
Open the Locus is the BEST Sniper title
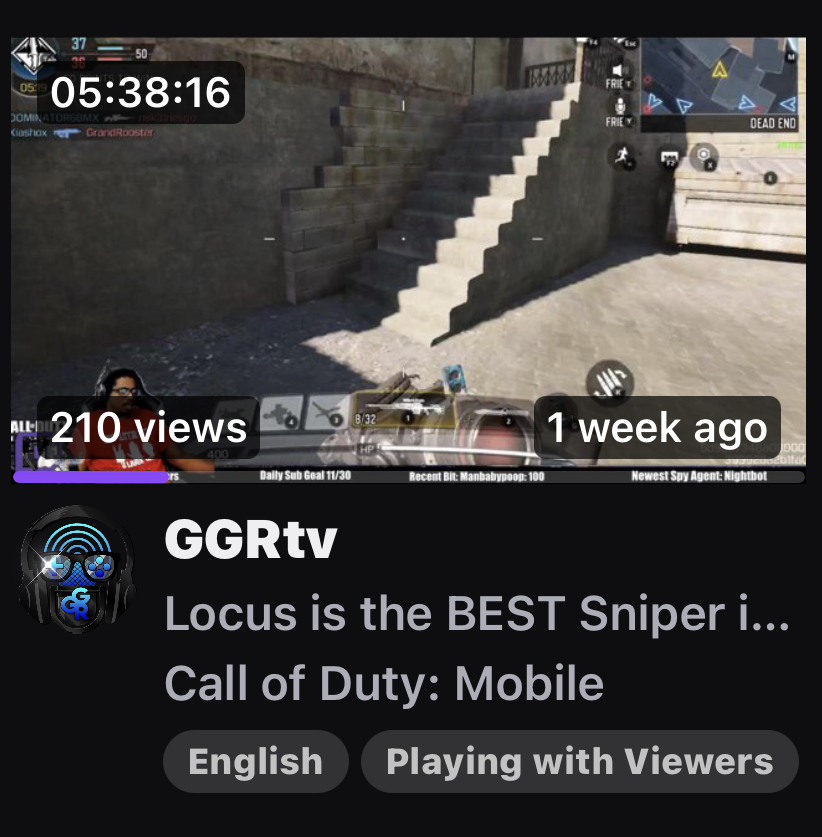point(477,613)
